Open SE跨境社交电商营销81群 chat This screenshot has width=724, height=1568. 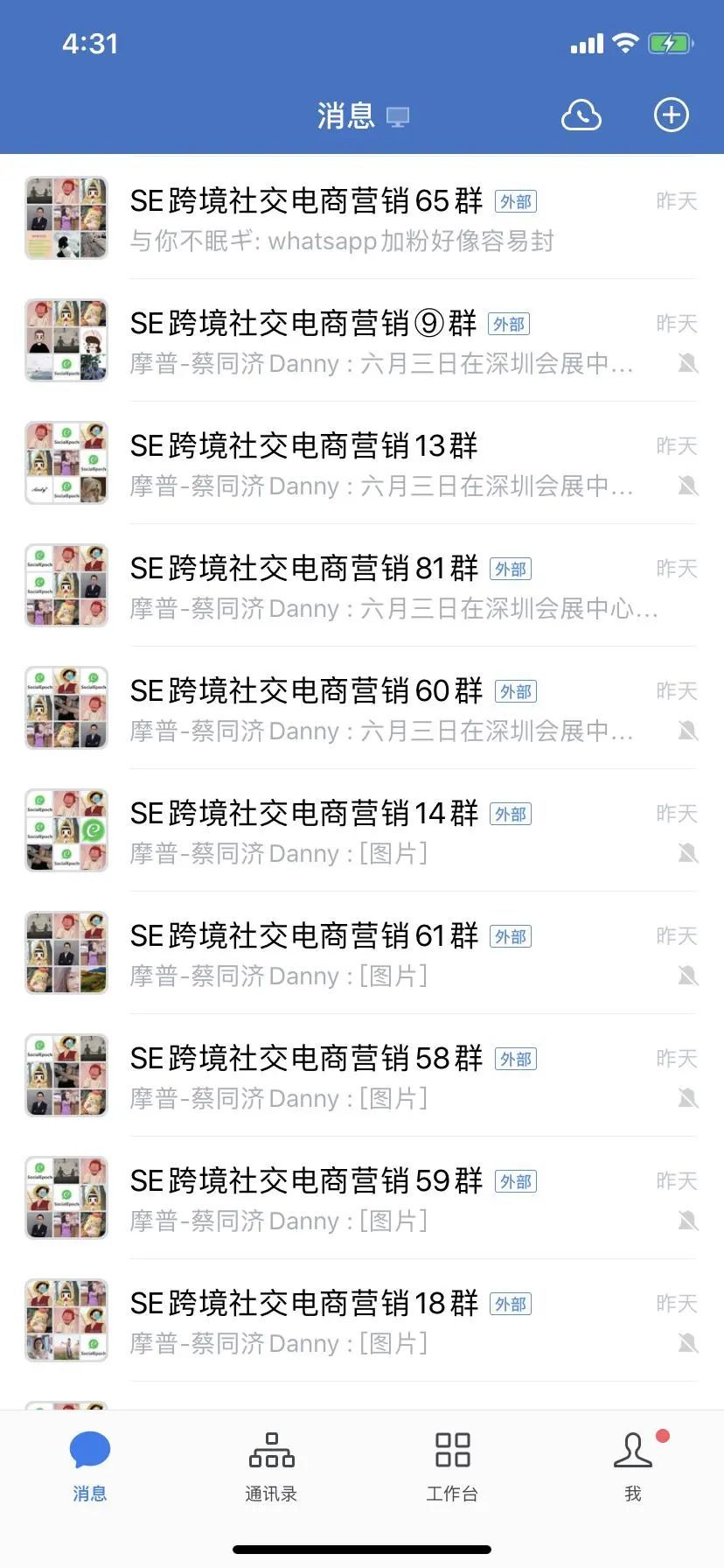click(x=362, y=585)
